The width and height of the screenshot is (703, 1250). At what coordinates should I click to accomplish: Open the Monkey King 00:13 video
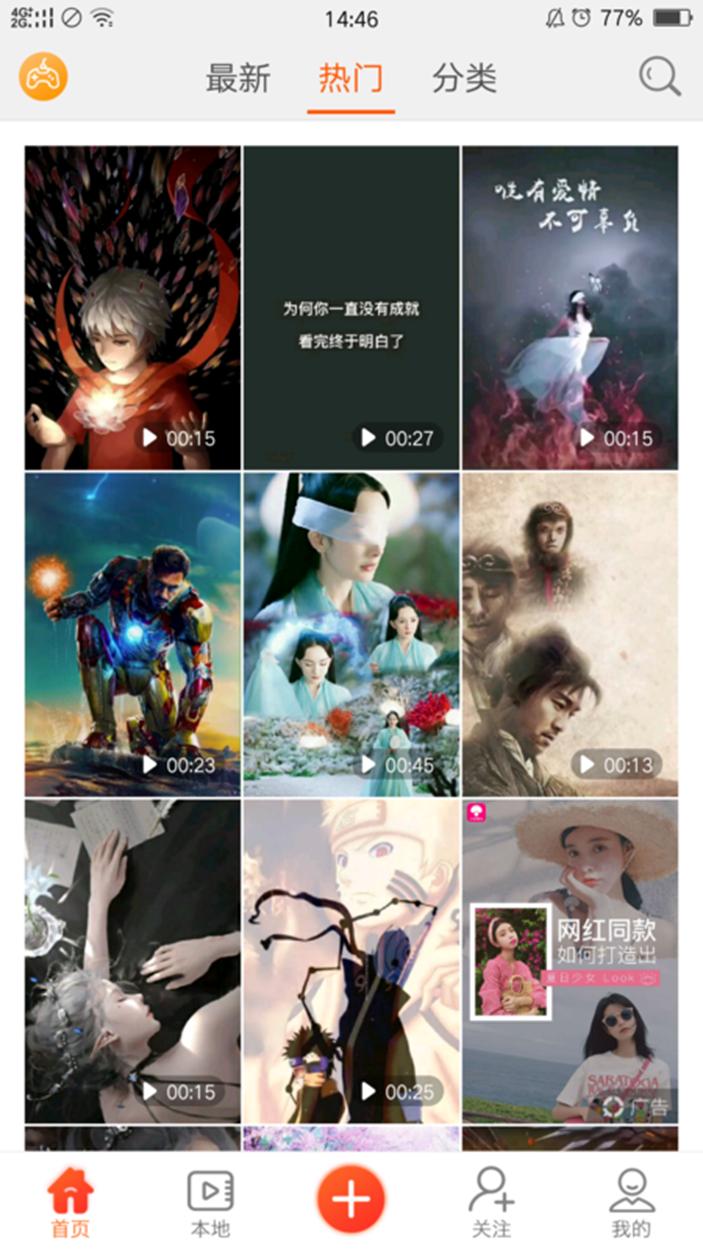[570, 634]
